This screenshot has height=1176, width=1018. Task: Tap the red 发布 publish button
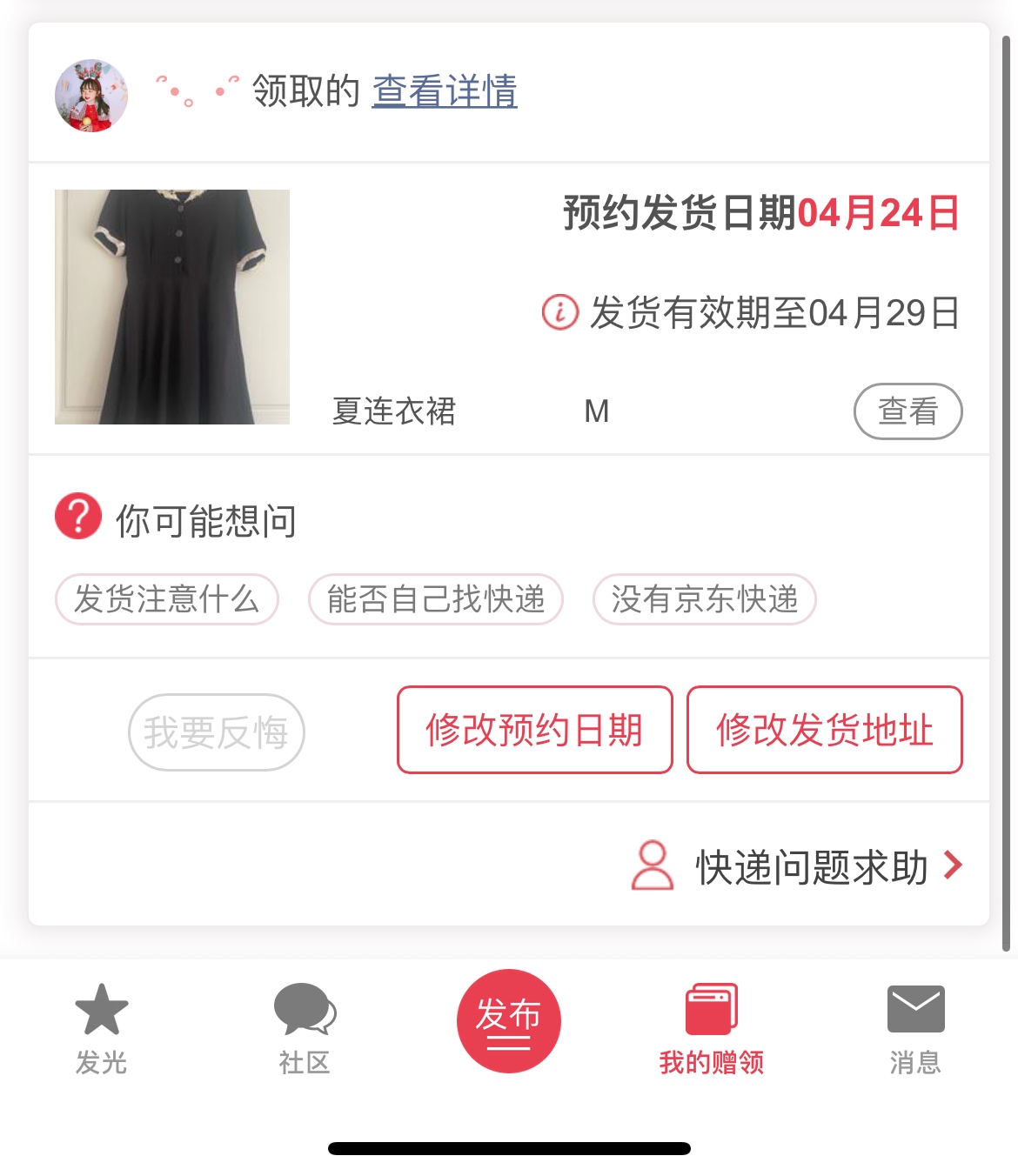tap(509, 1020)
